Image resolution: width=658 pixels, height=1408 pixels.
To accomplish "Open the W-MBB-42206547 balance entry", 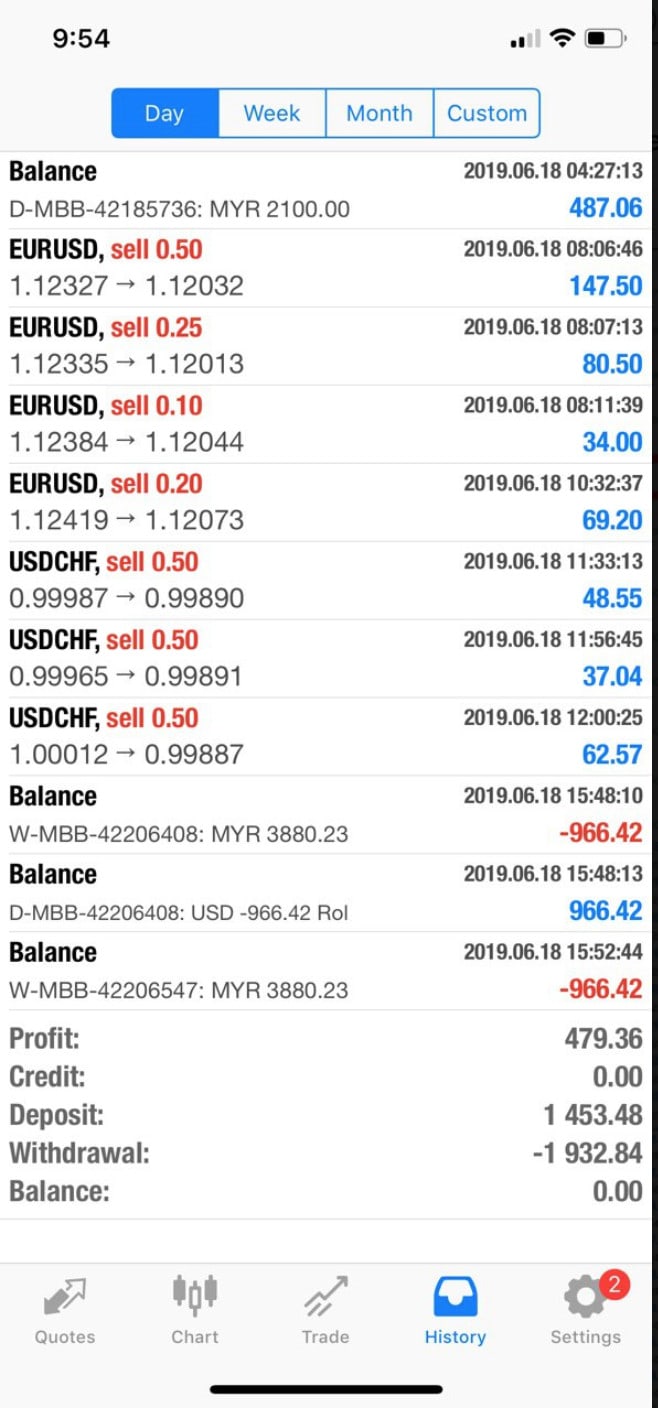I will [x=329, y=970].
